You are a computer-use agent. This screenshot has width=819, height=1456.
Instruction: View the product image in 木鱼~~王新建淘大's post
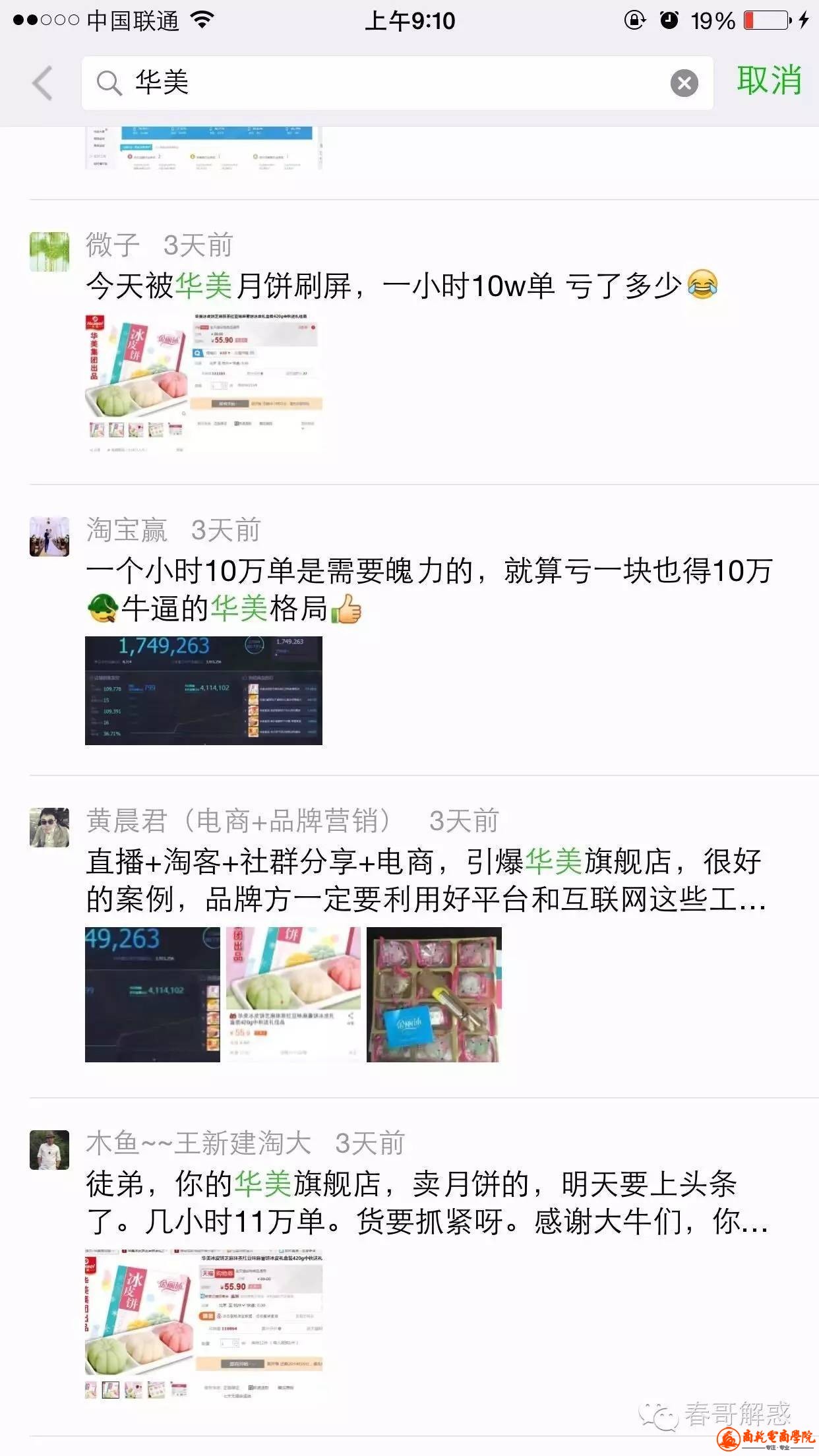204,1323
